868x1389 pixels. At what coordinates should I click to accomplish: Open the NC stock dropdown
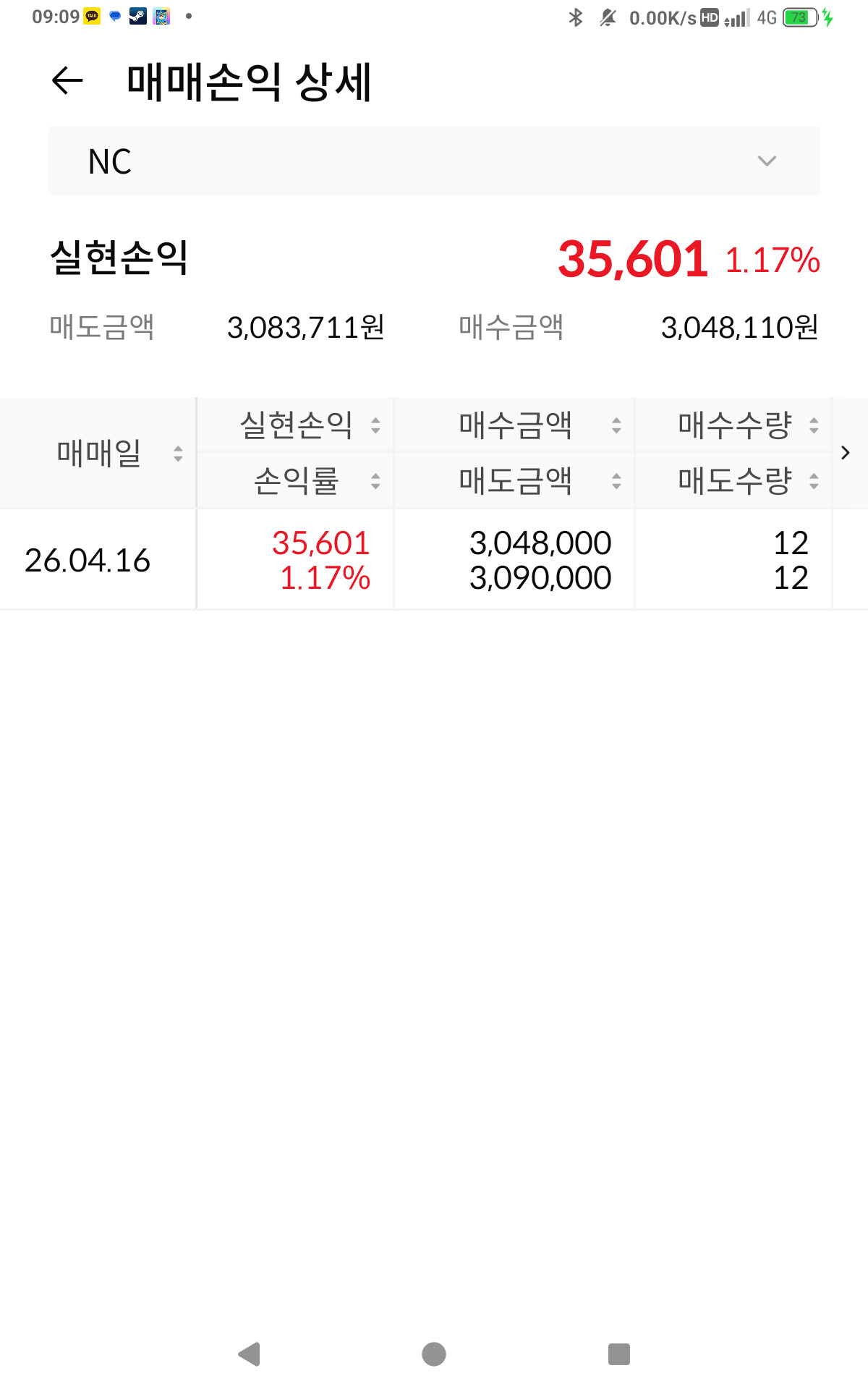434,161
